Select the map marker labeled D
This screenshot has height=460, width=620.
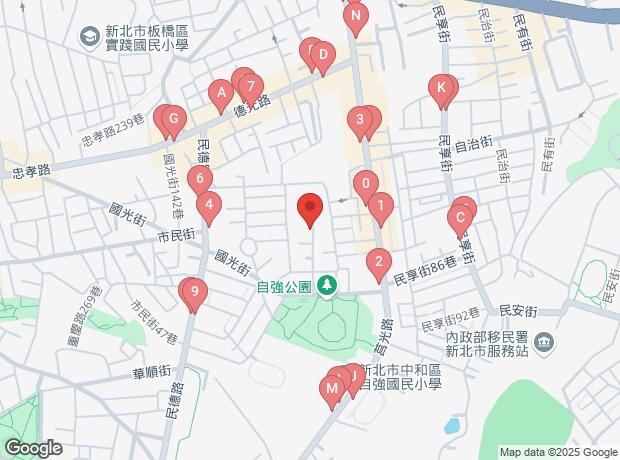click(323, 56)
